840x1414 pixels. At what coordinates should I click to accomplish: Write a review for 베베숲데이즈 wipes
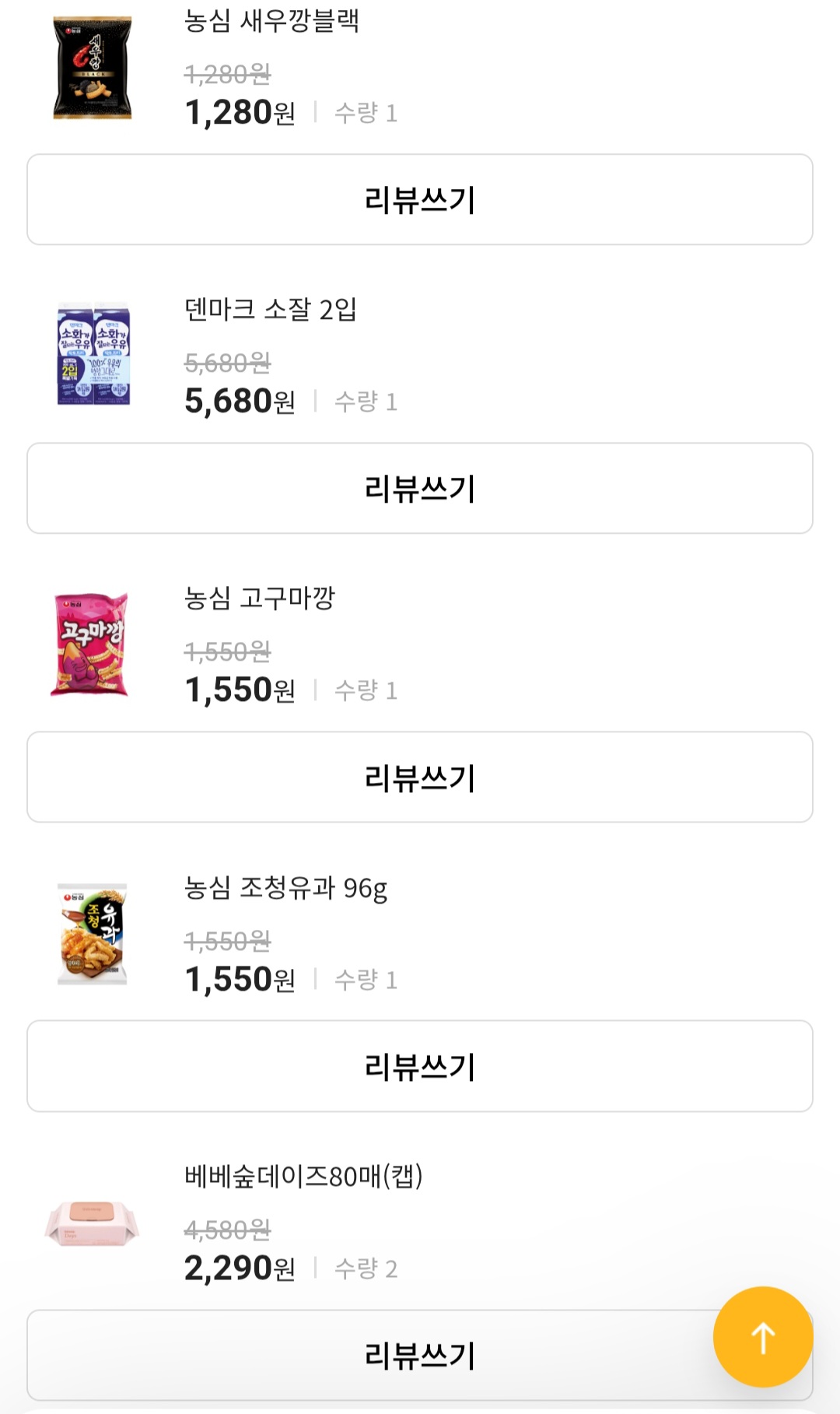(x=420, y=1356)
